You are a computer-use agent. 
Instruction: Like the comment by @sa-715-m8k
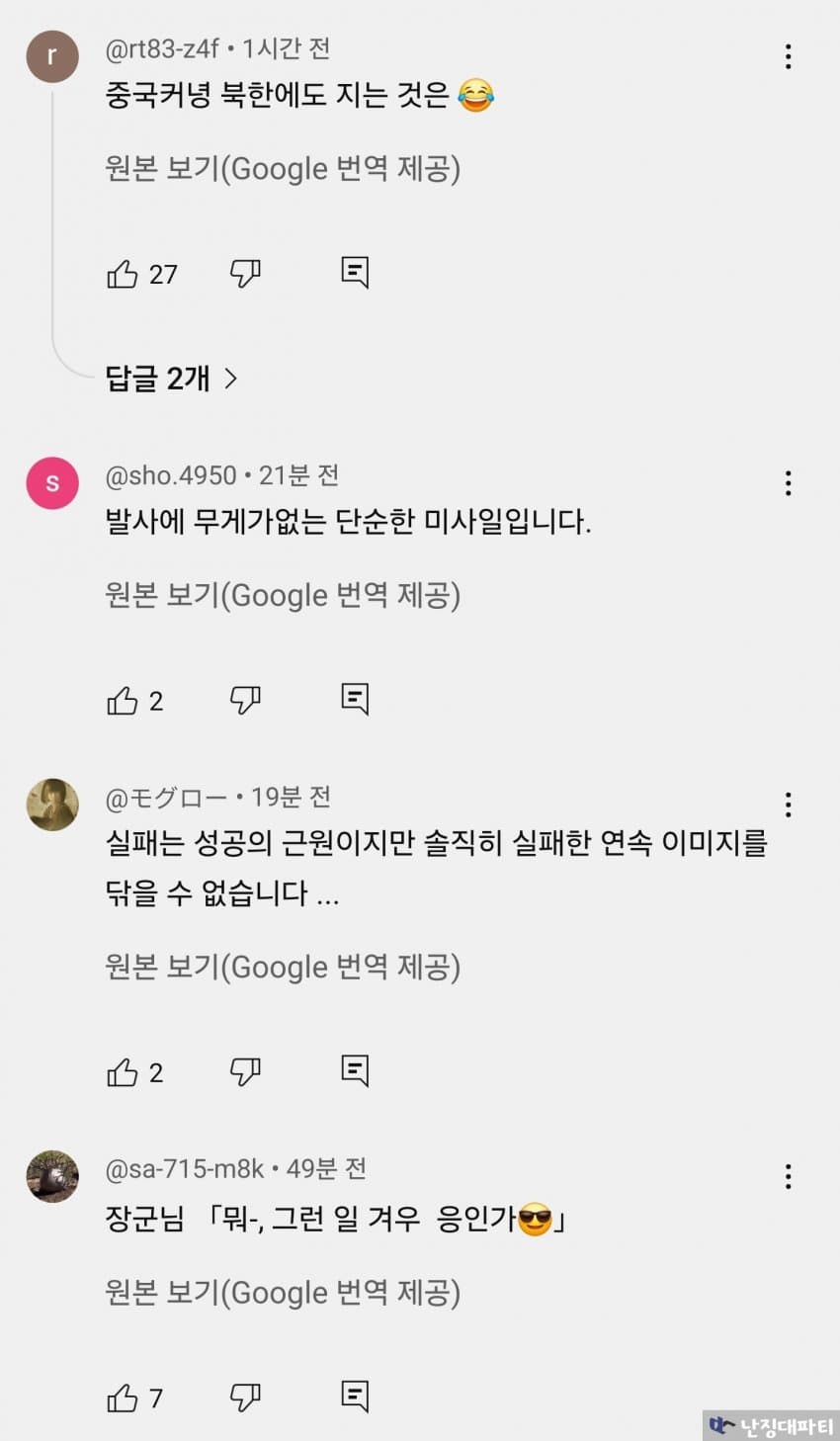pos(123,1398)
